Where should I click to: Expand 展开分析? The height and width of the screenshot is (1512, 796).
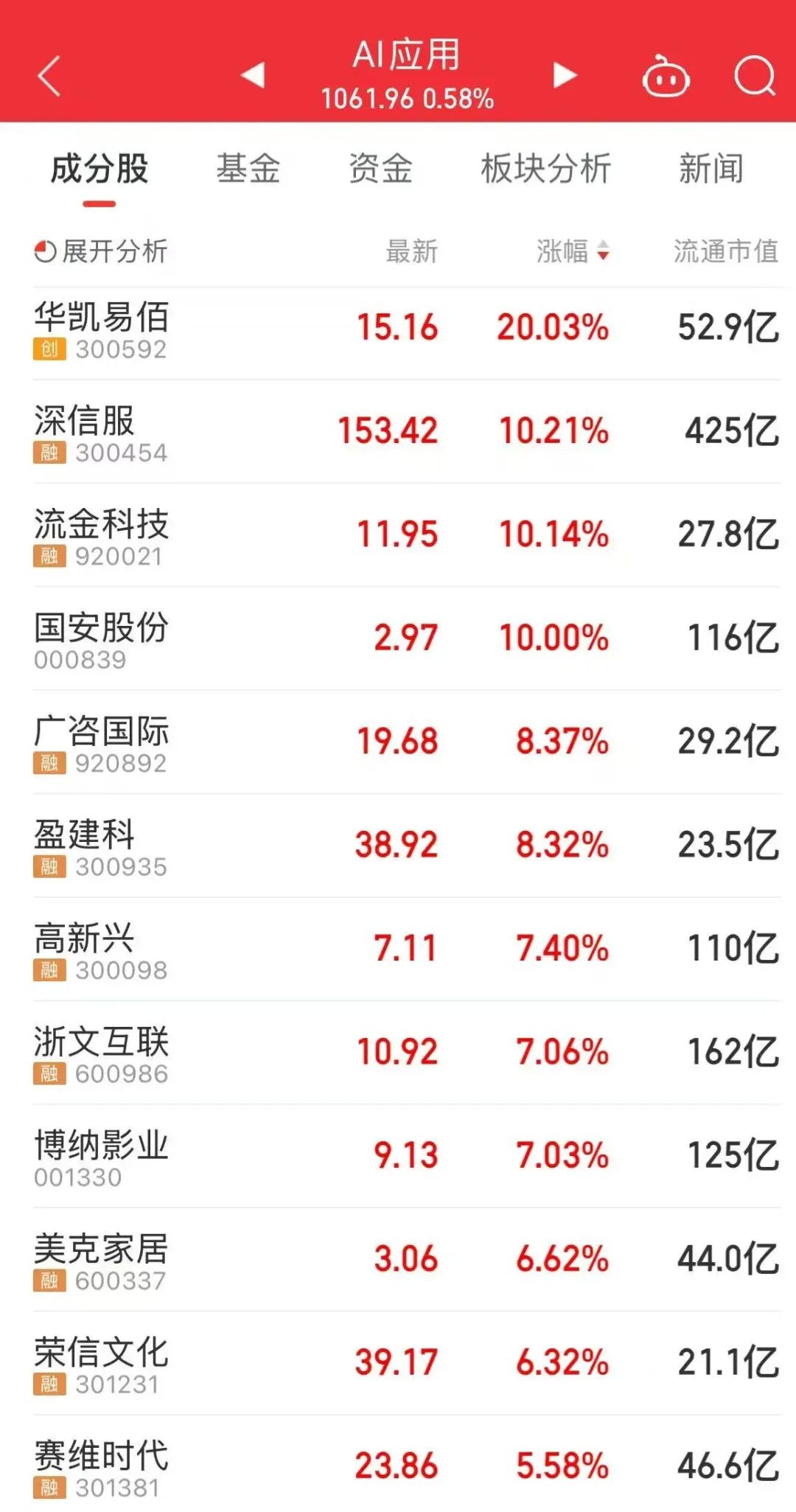point(102,251)
